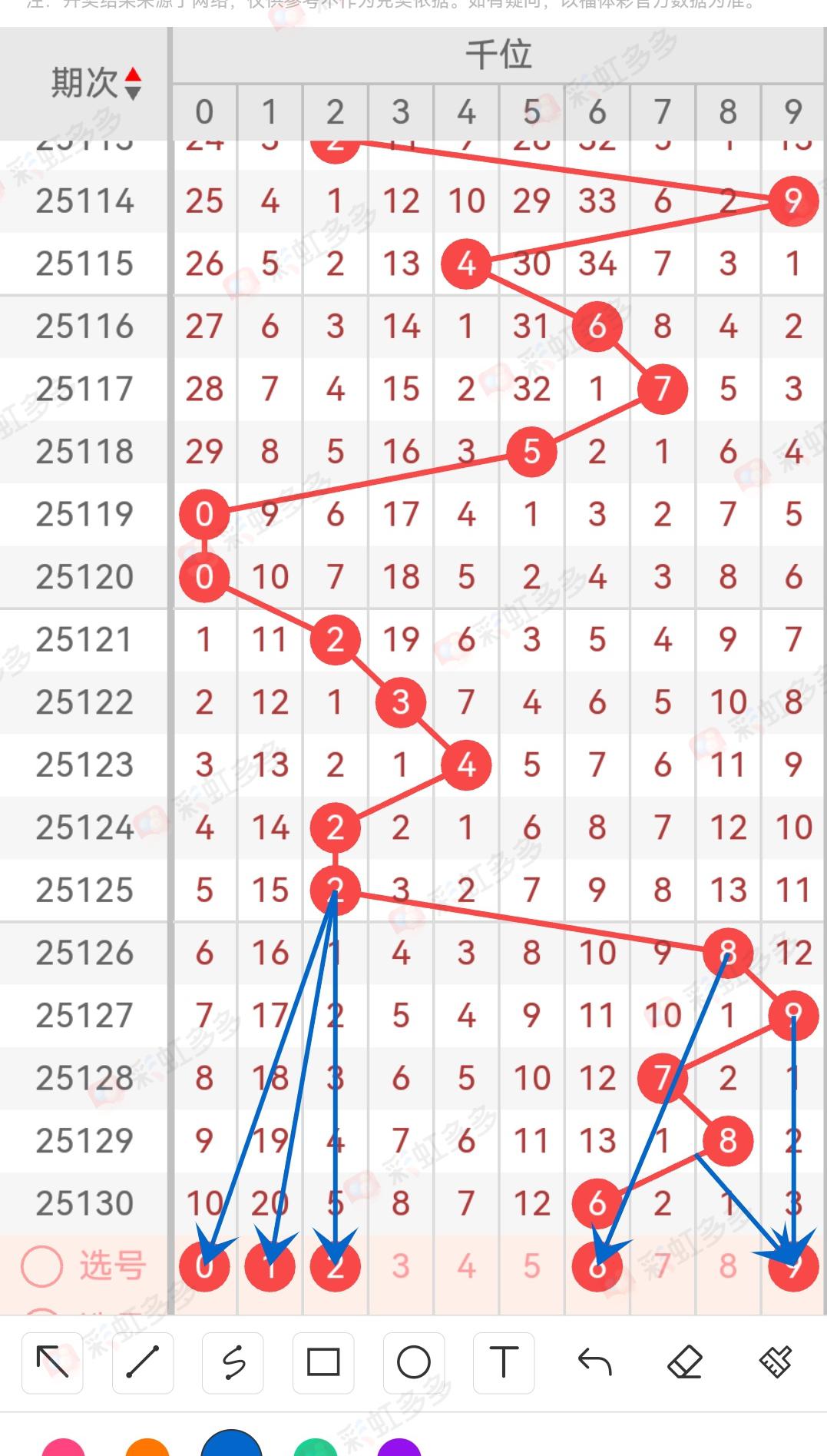Select number 8 in the 选号 row
Viewport: 827px width, 1456px height.
coord(728,1266)
